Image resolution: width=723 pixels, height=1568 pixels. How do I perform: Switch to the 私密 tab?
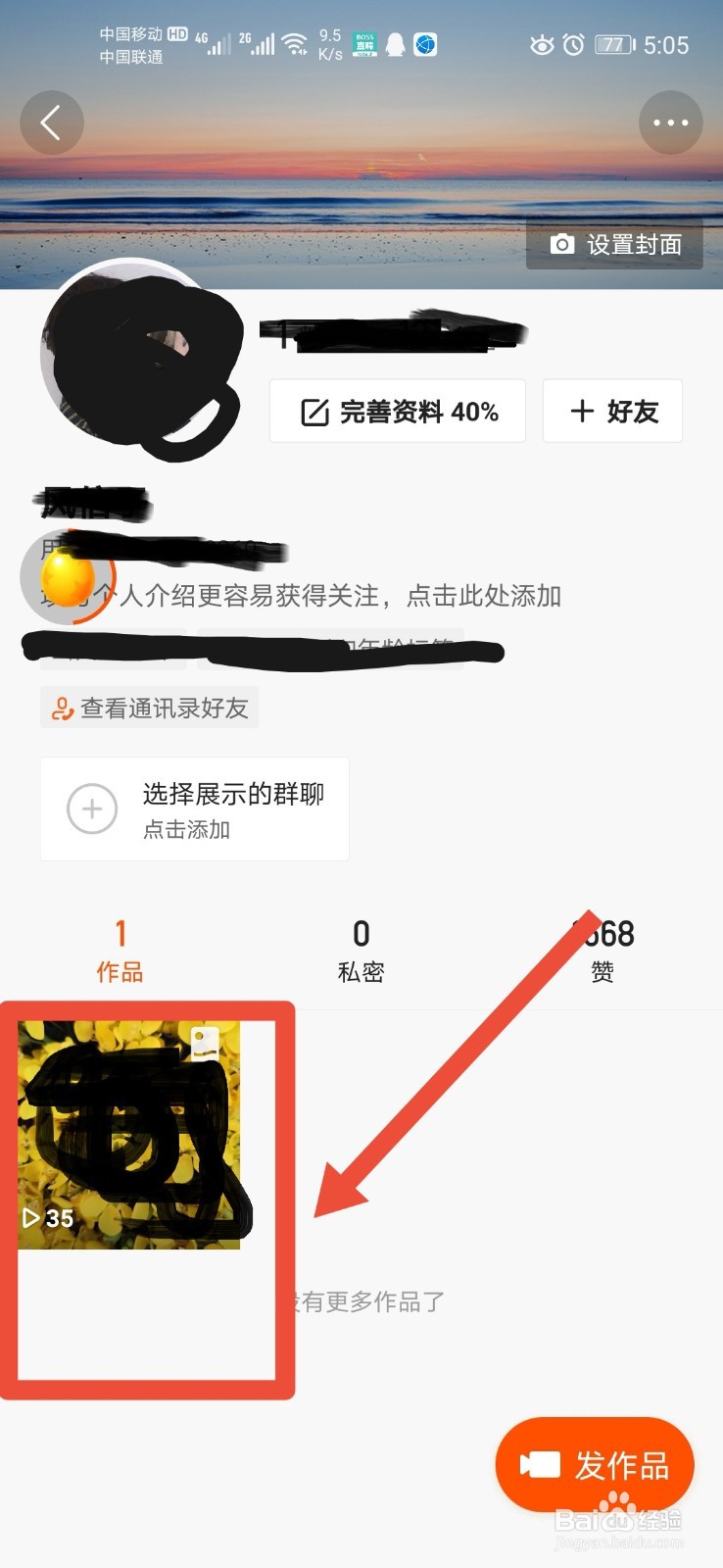tap(360, 949)
